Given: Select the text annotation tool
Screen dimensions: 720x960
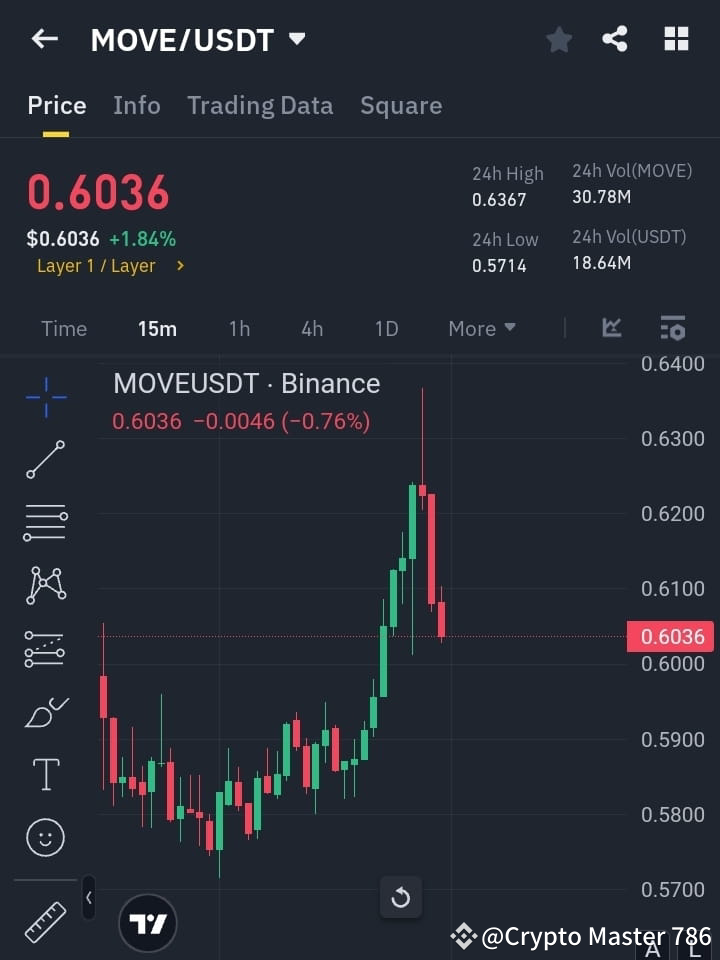Looking at the screenshot, I should pos(44,773).
